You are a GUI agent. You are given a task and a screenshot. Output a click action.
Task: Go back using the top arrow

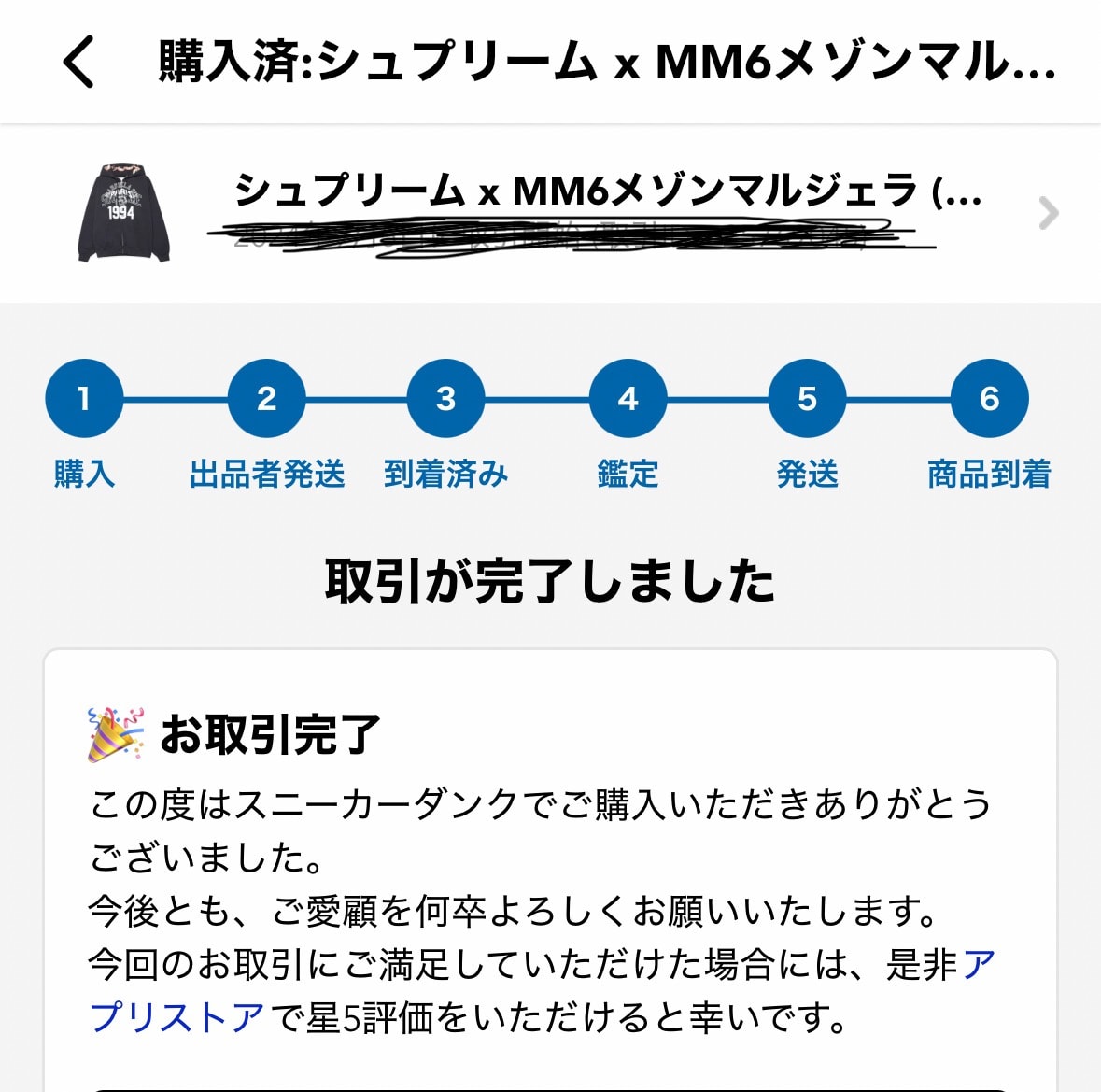pos(78,62)
